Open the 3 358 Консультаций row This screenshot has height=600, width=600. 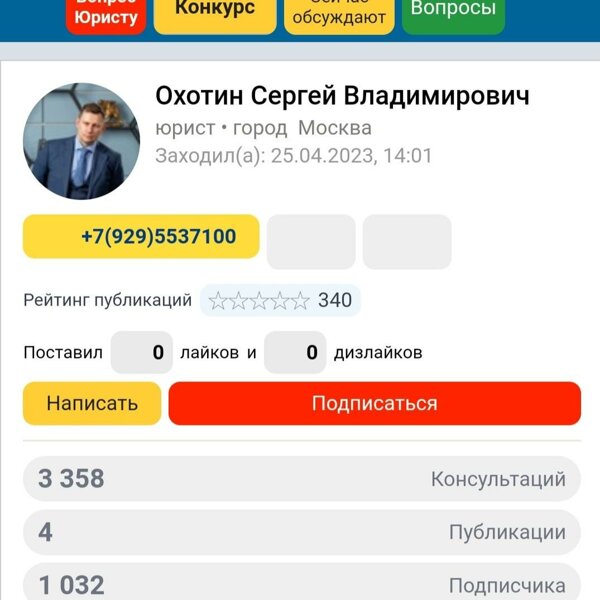301,479
